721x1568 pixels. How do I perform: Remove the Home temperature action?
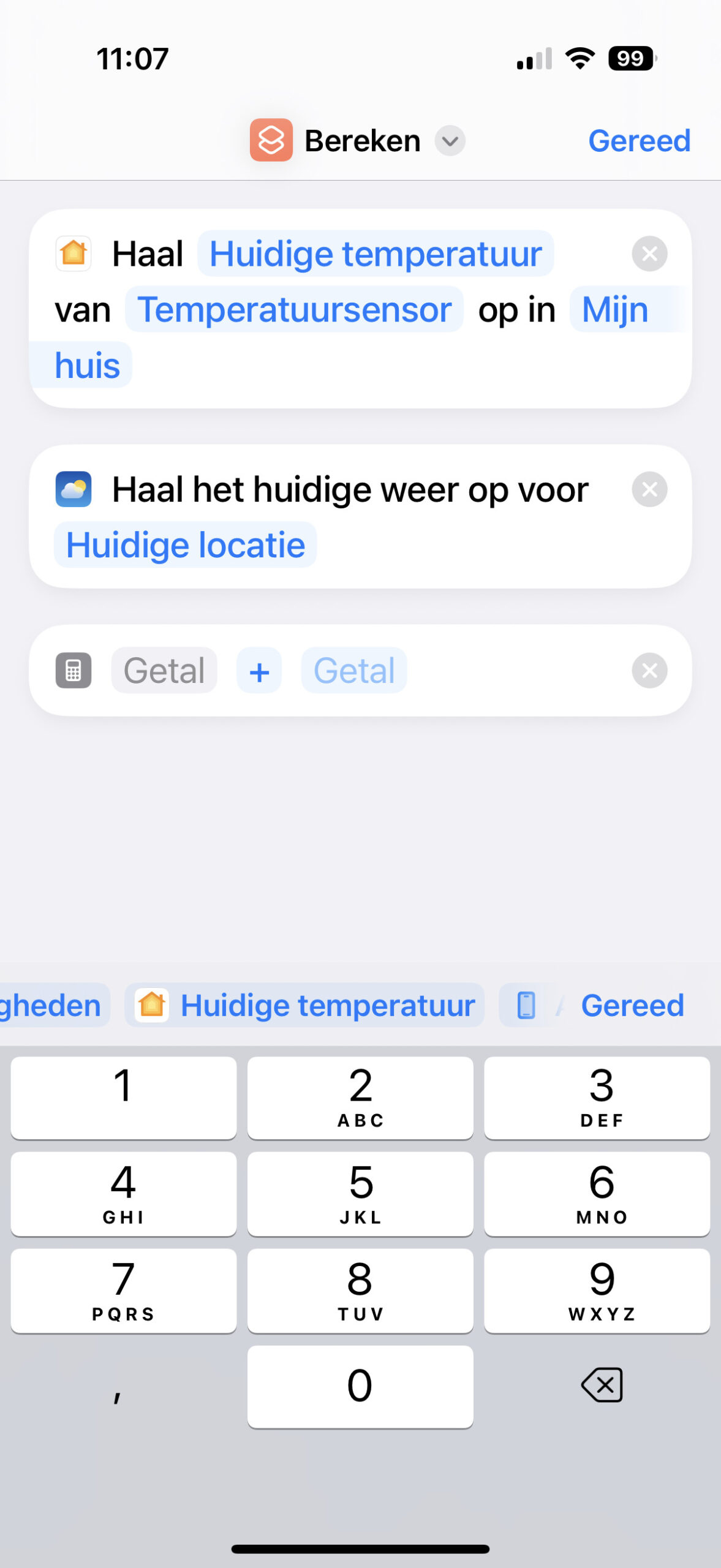pos(649,254)
